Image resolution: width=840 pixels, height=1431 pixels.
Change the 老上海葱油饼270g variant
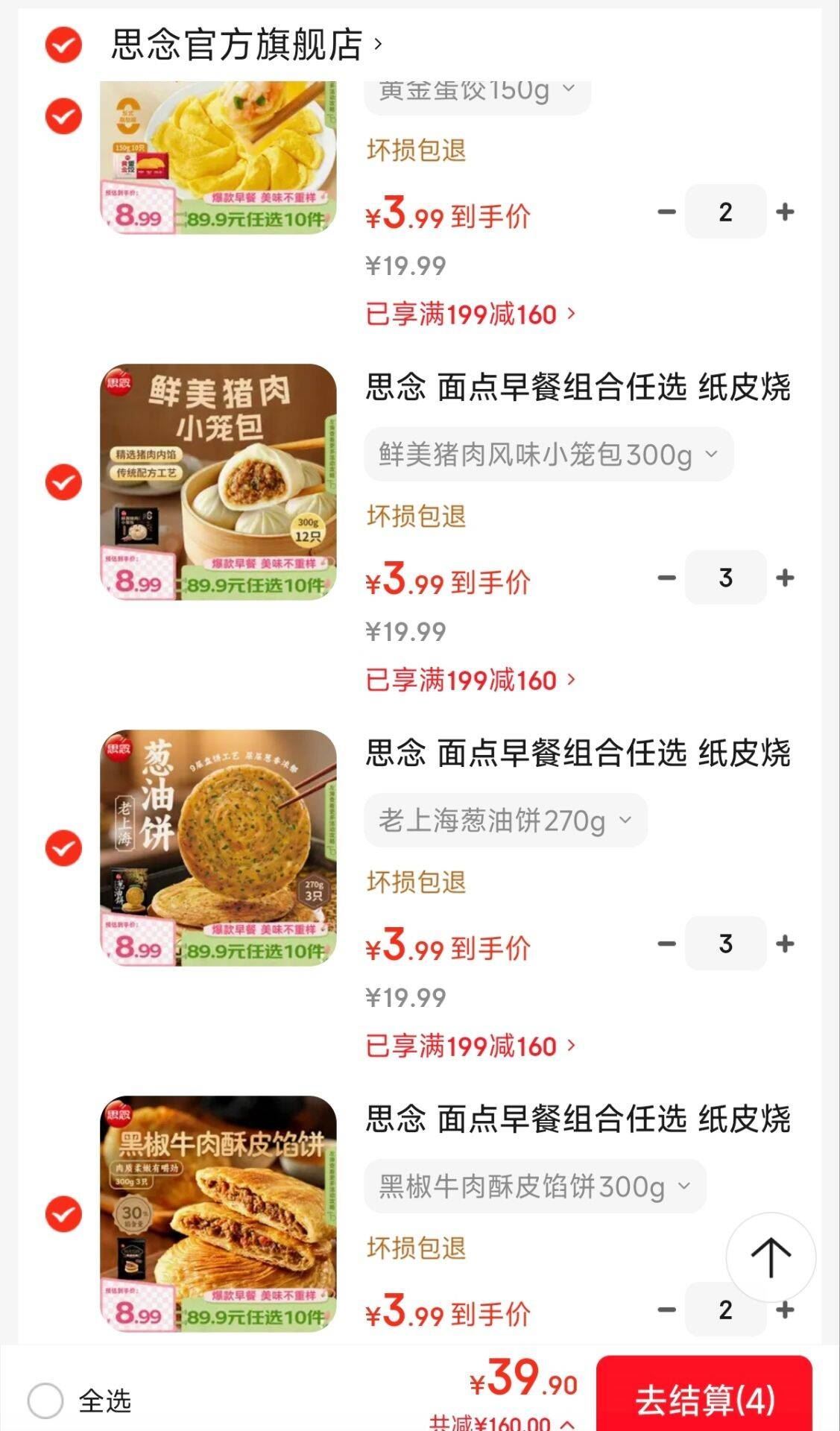coord(505,821)
